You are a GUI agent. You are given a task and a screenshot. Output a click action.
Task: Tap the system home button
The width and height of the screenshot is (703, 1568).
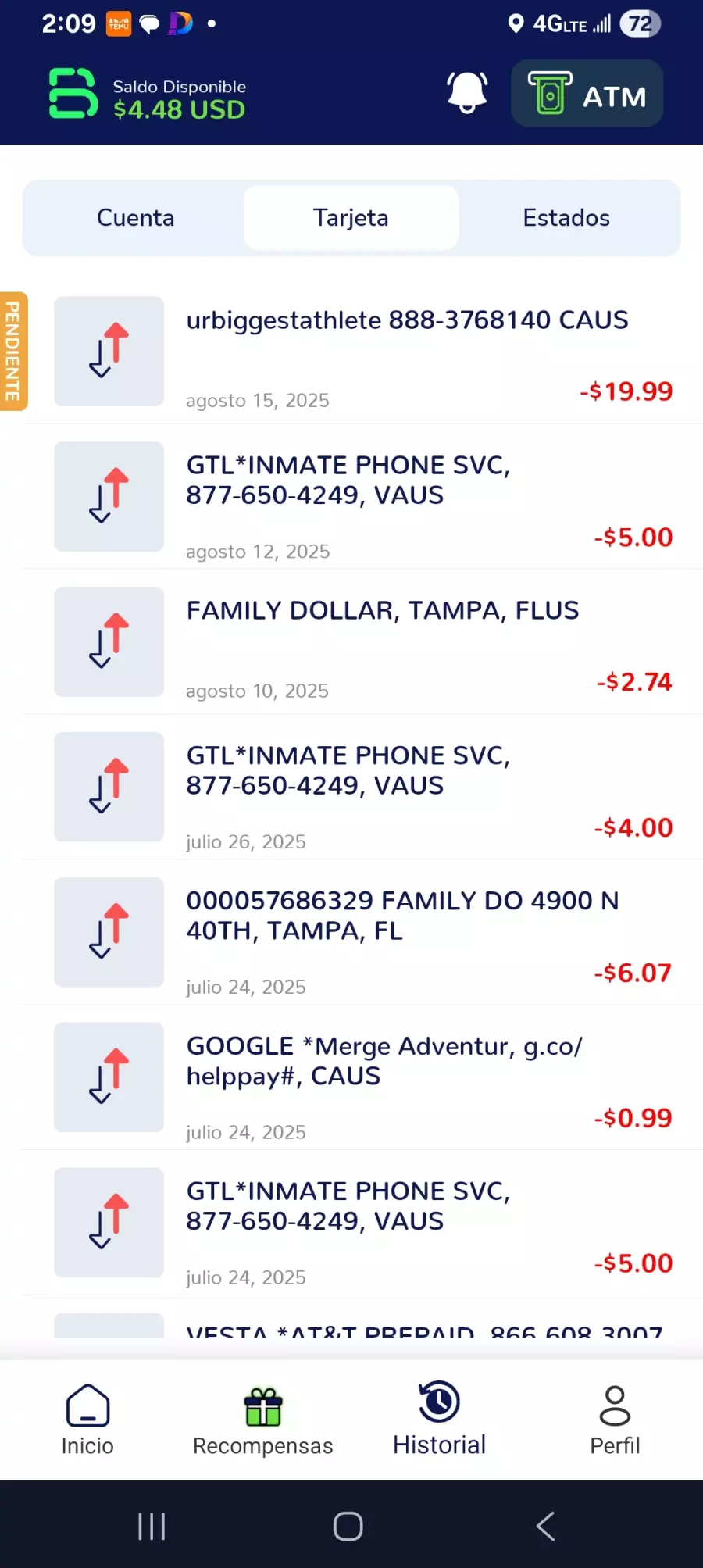coord(348,1526)
